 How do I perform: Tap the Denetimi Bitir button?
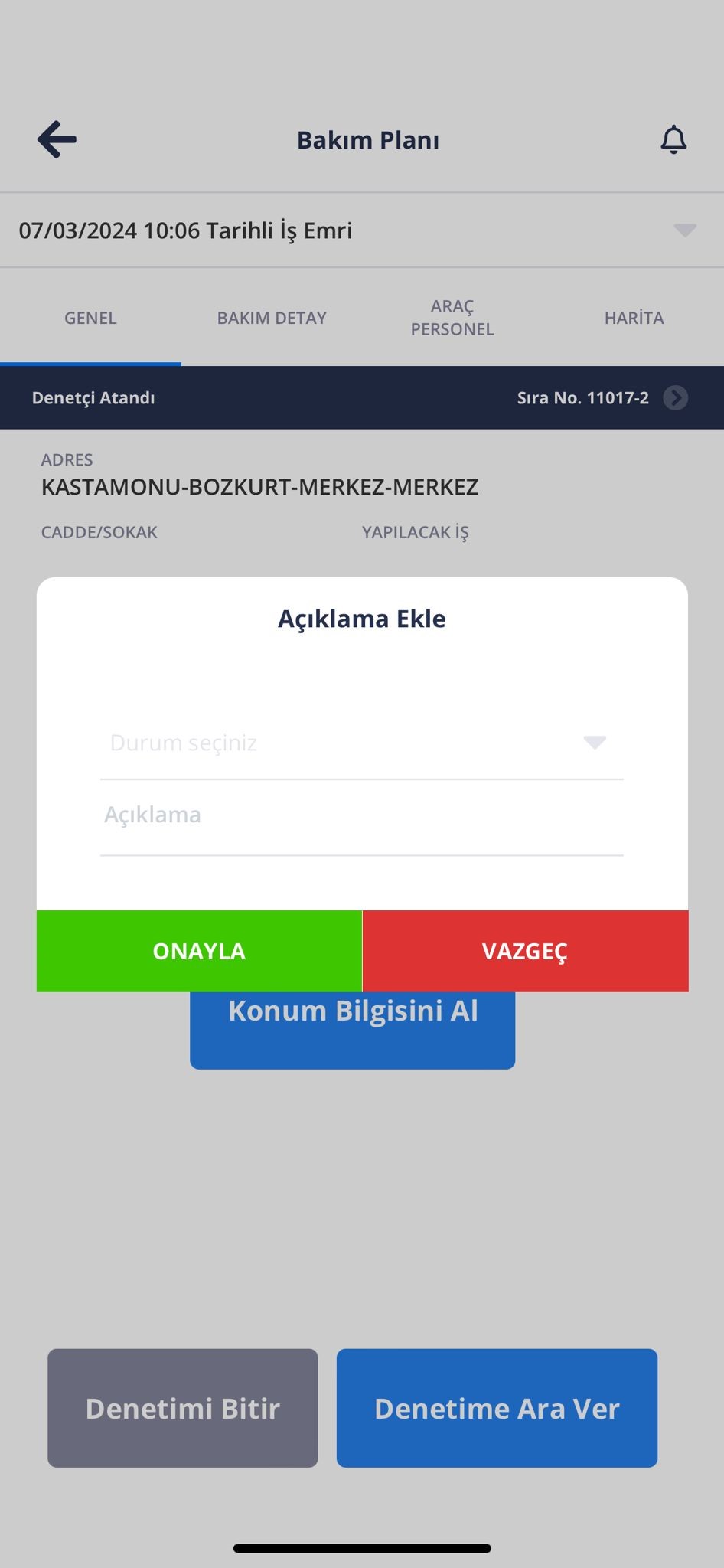[183, 1408]
